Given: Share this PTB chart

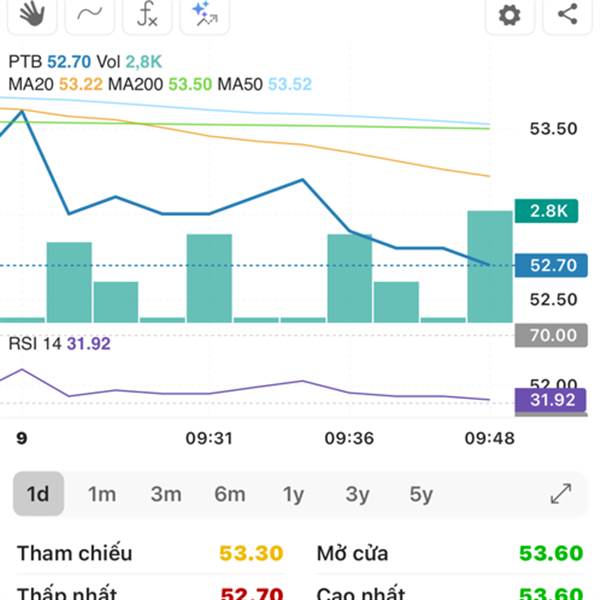Looking at the screenshot, I should click(x=567, y=14).
